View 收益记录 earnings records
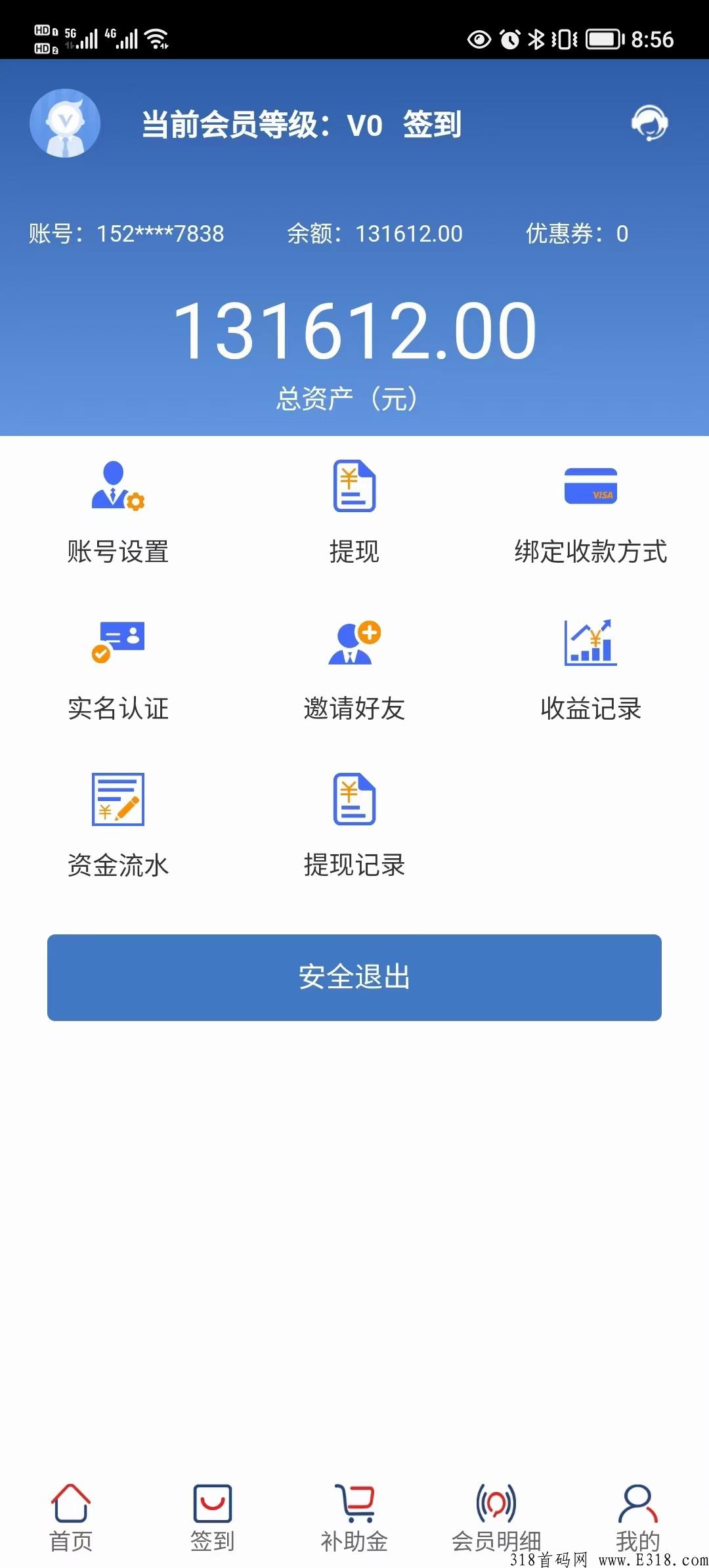This screenshot has height=1568, width=709. pos(590,670)
